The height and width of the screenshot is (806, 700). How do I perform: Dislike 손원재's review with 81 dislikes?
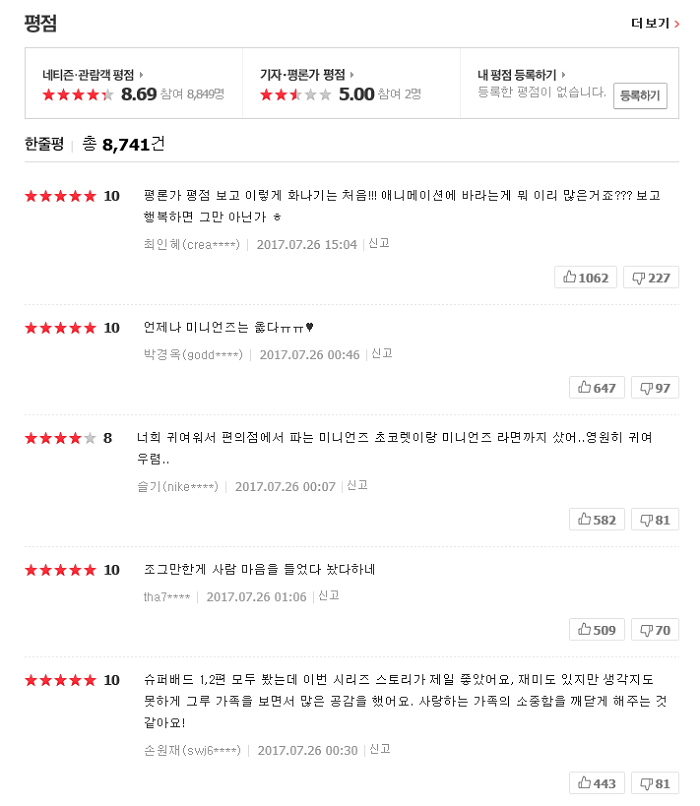(654, 783)
